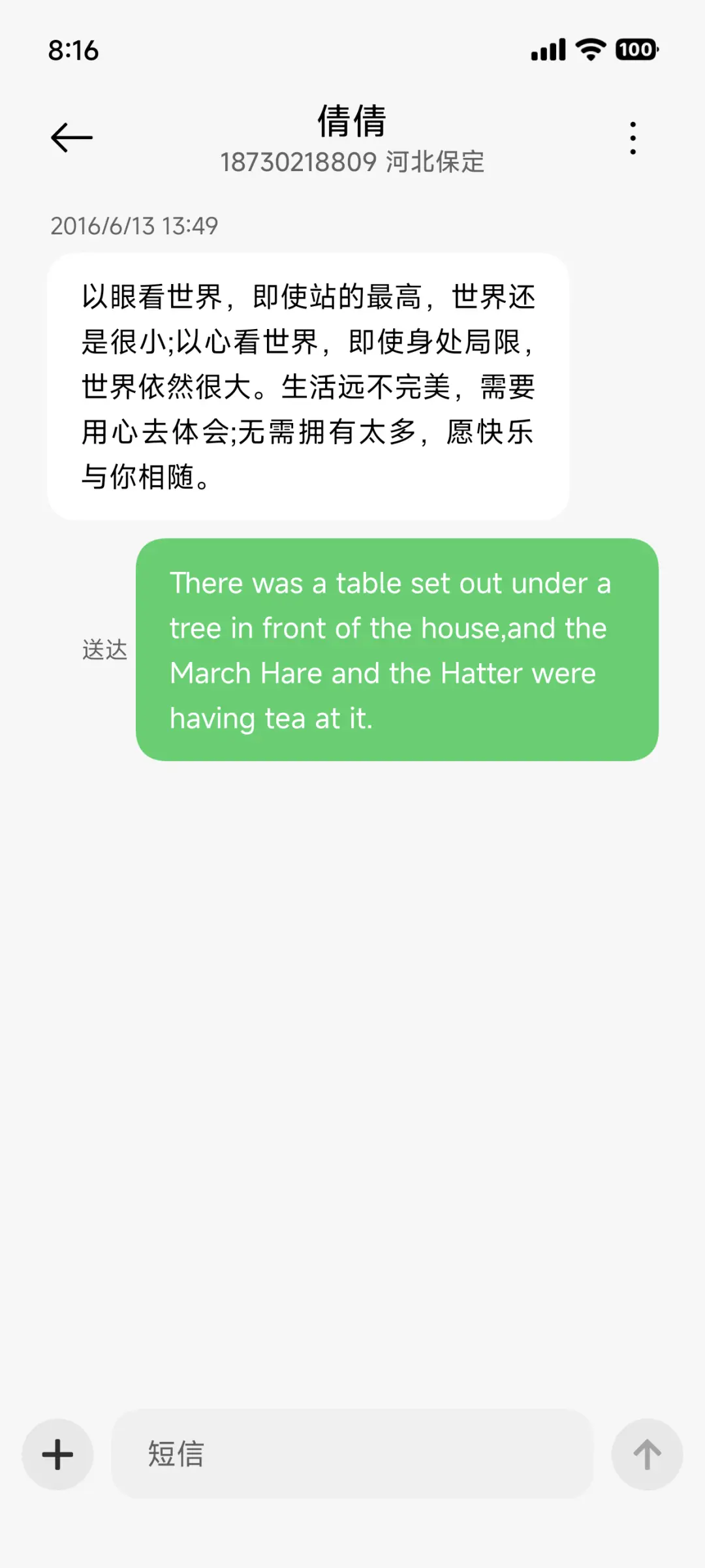Screen dimensions: 705x1568
Task: Tap phone number 18730218809 河北保定
Action: coord(352,162)
